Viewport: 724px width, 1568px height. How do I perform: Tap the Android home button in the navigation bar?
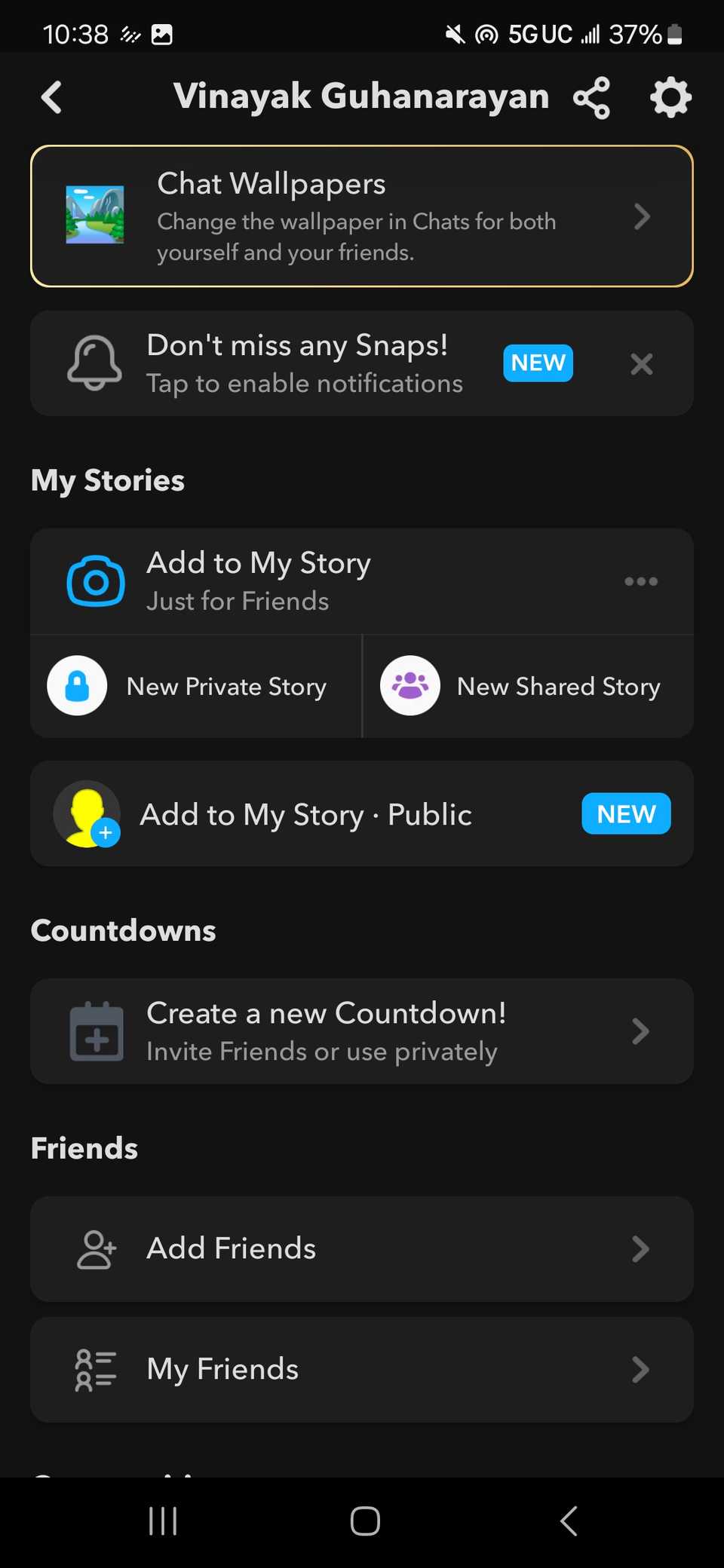click(x=364, y=1521)
